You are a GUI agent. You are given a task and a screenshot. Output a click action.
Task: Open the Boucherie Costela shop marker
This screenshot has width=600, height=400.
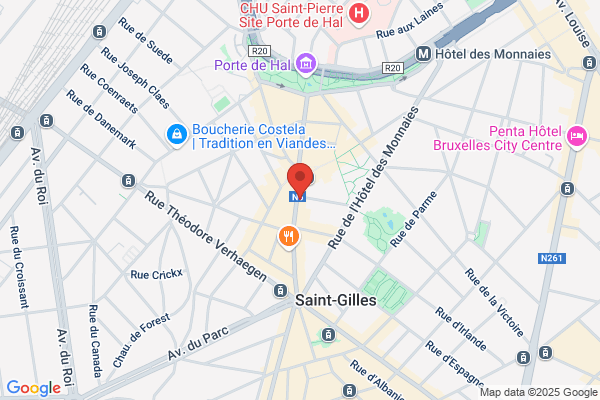pyautogui.click(x=177, y=136)
